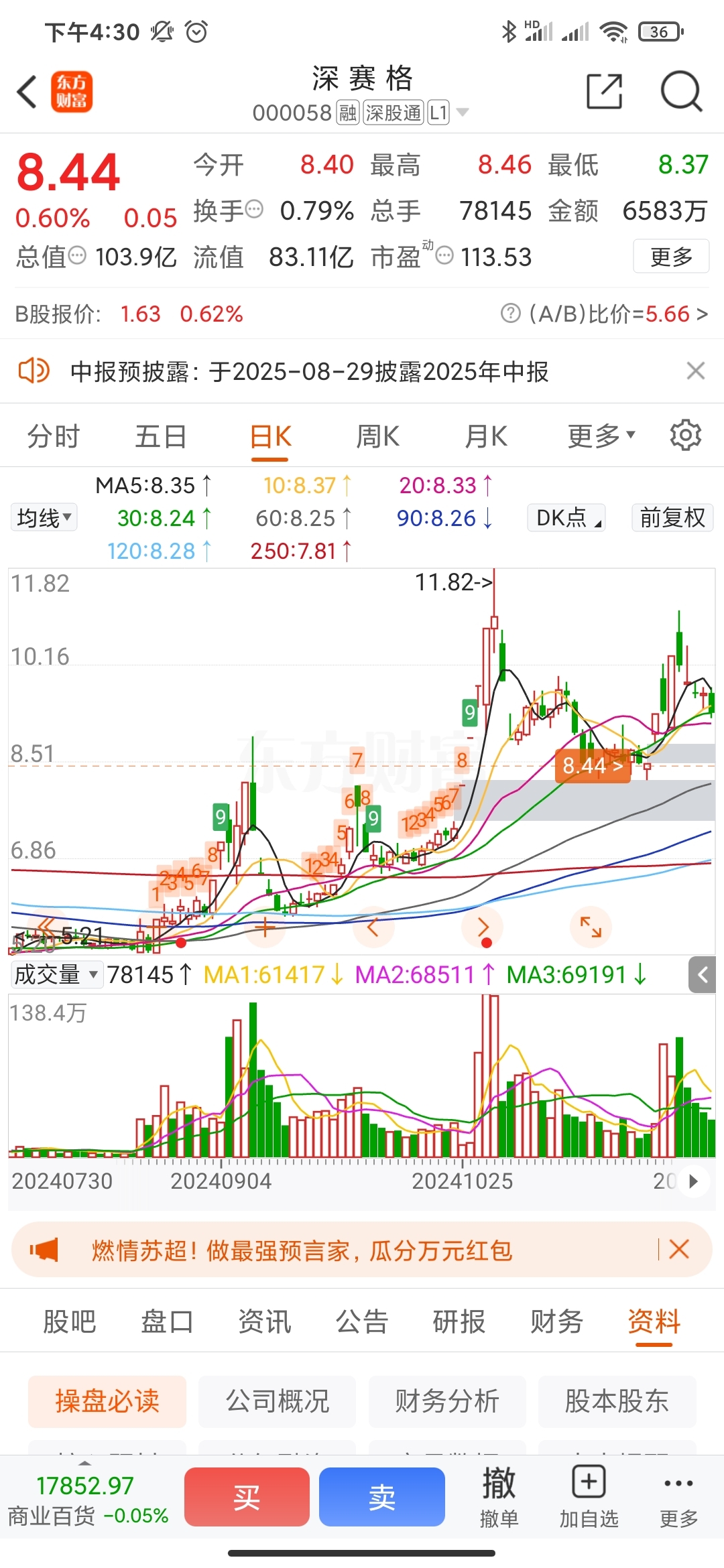Viewport: 724px width, 1568px height.
Task: Add stock via 加自选
Action: (x=589, y=1496)
